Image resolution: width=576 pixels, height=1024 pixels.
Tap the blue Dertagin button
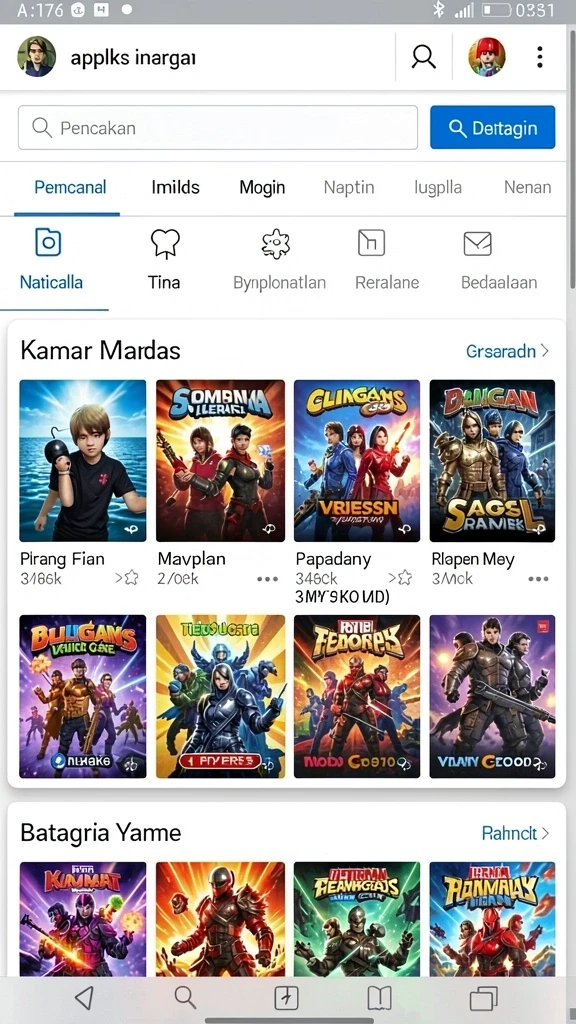click(492, 128)
